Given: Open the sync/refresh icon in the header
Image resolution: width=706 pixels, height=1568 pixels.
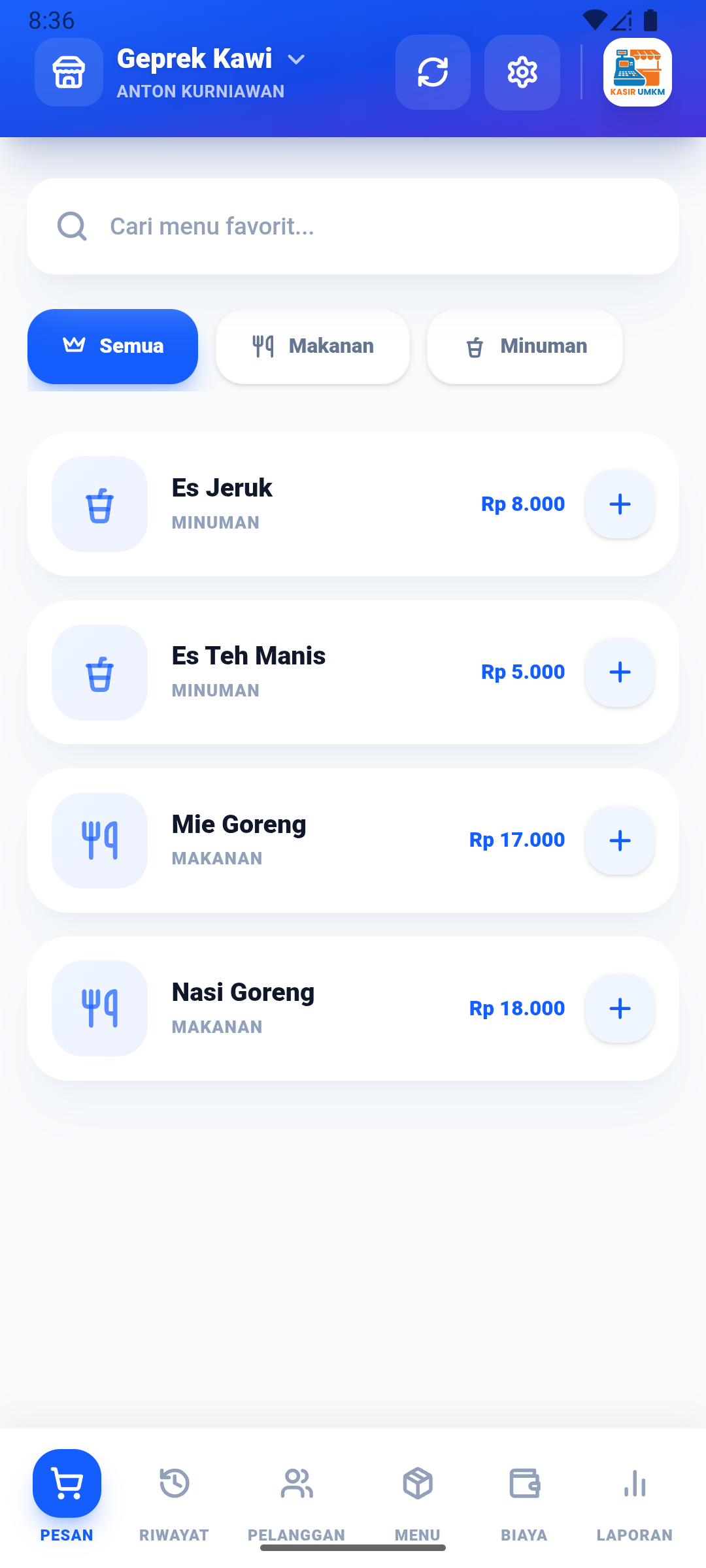Looking at the screenshot, I should [433, 72].
